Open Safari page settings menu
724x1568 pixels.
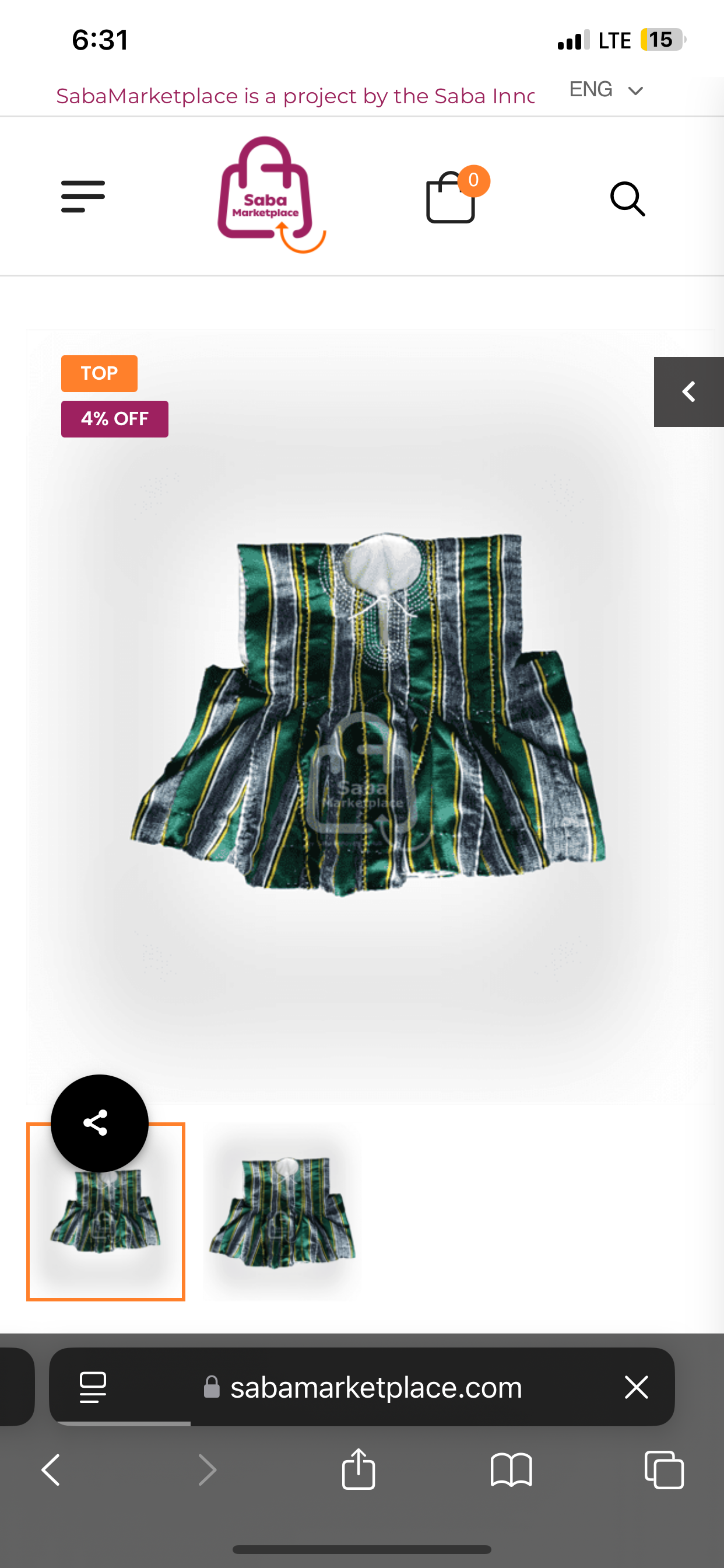(93, 1387)
